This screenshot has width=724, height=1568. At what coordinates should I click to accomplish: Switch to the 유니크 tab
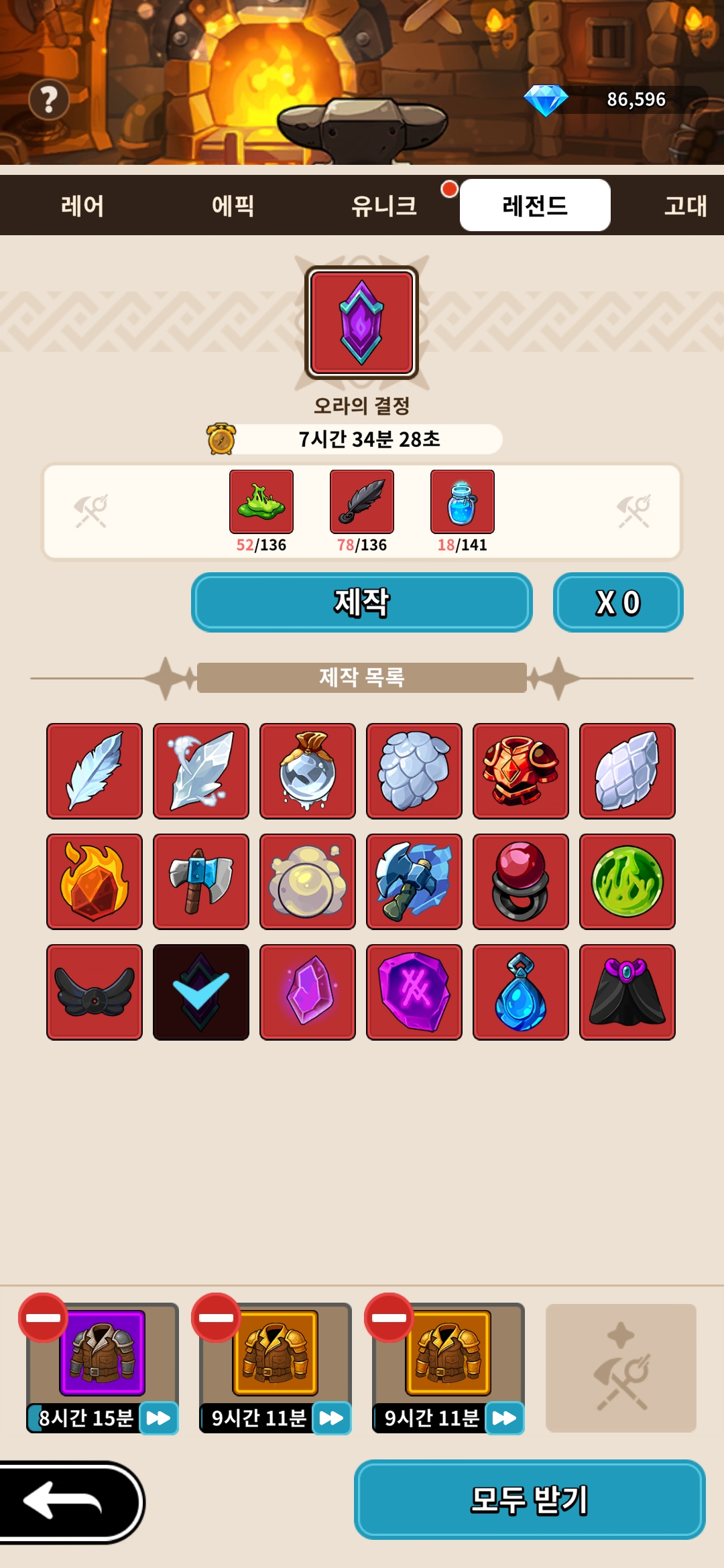pyautogui.click(x=383, y=206)
